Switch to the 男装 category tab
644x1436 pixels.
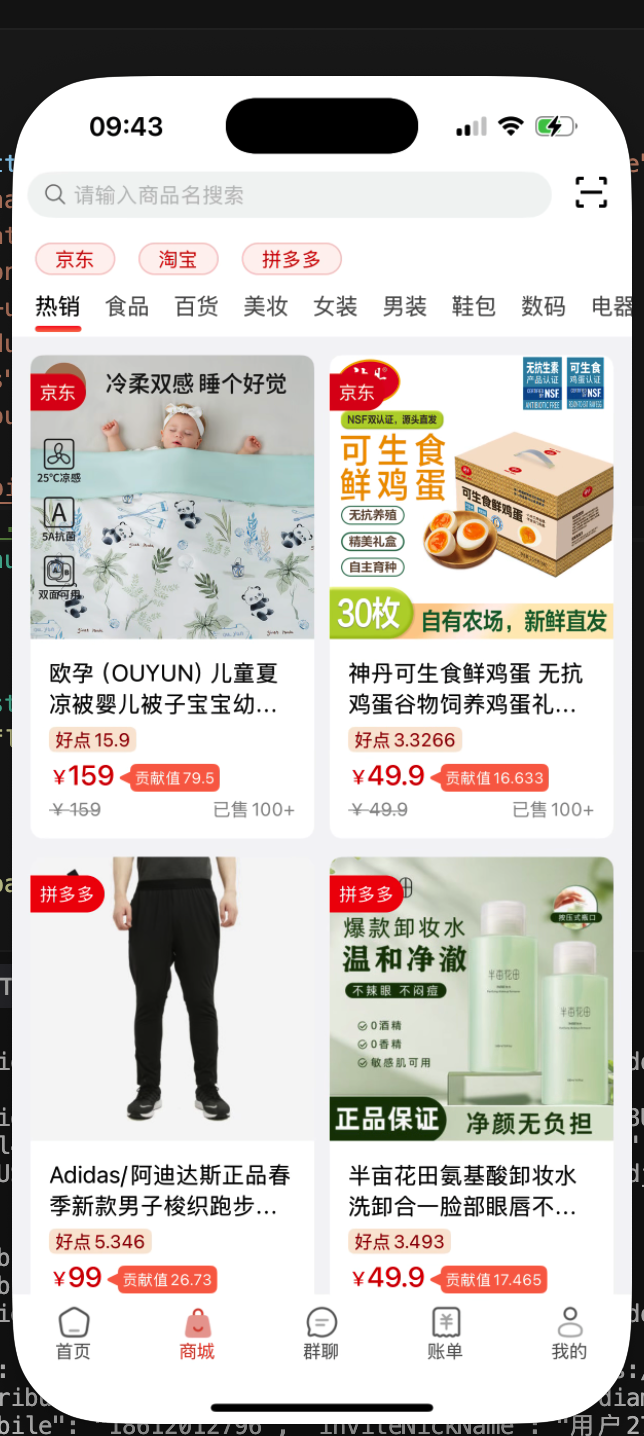404,307
